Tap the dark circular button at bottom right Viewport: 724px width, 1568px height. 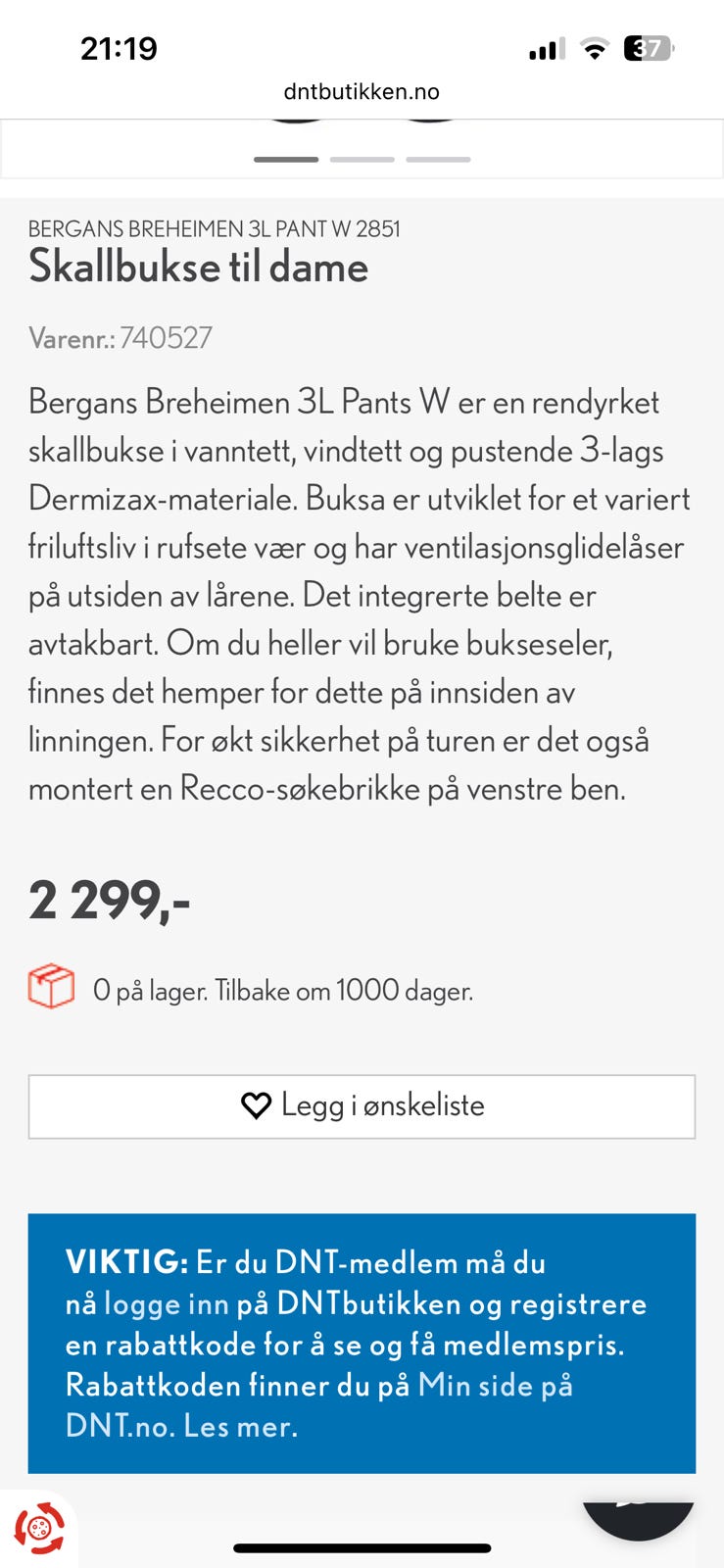click(637, 1514)
